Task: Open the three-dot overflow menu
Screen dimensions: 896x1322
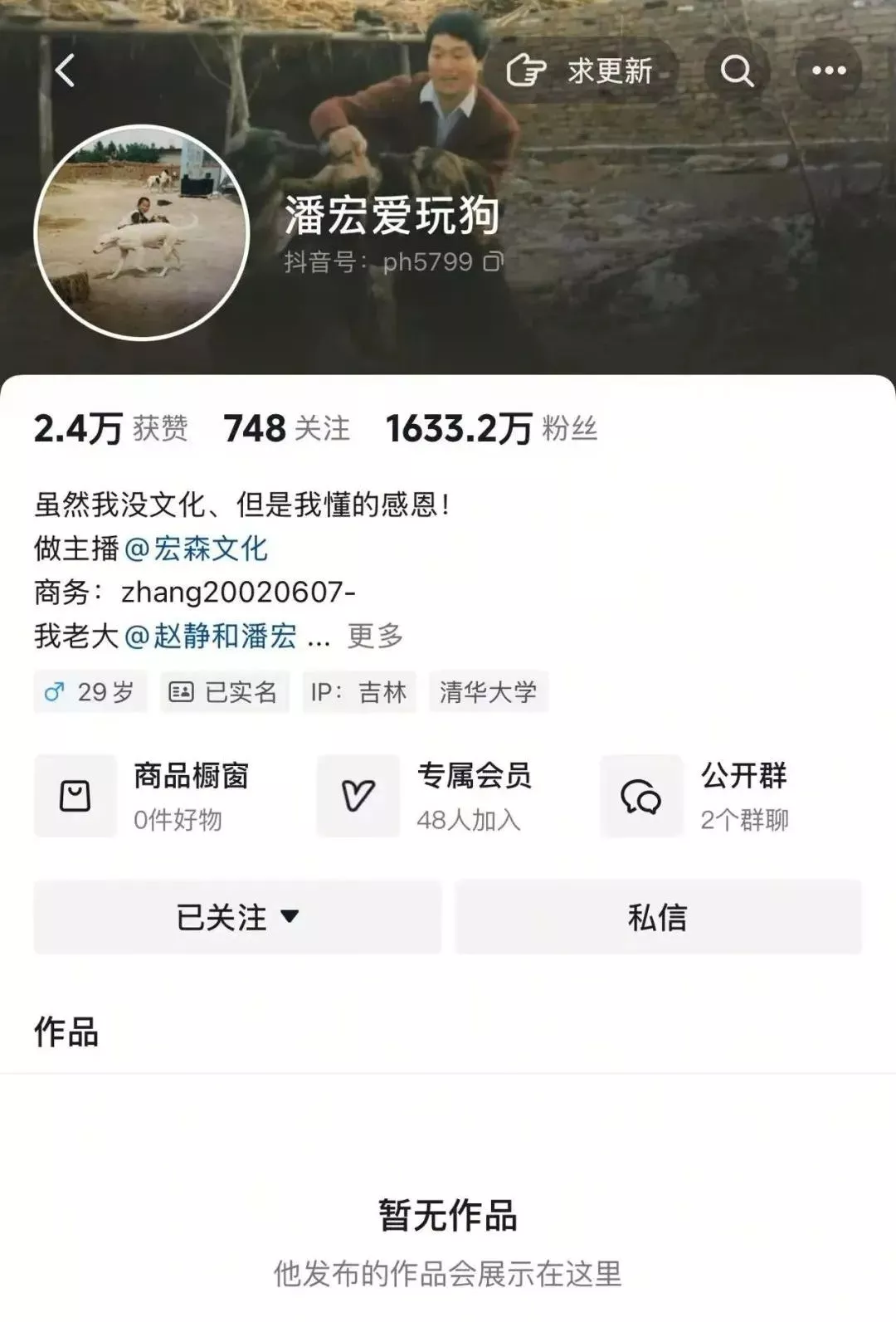Action: 828,71
